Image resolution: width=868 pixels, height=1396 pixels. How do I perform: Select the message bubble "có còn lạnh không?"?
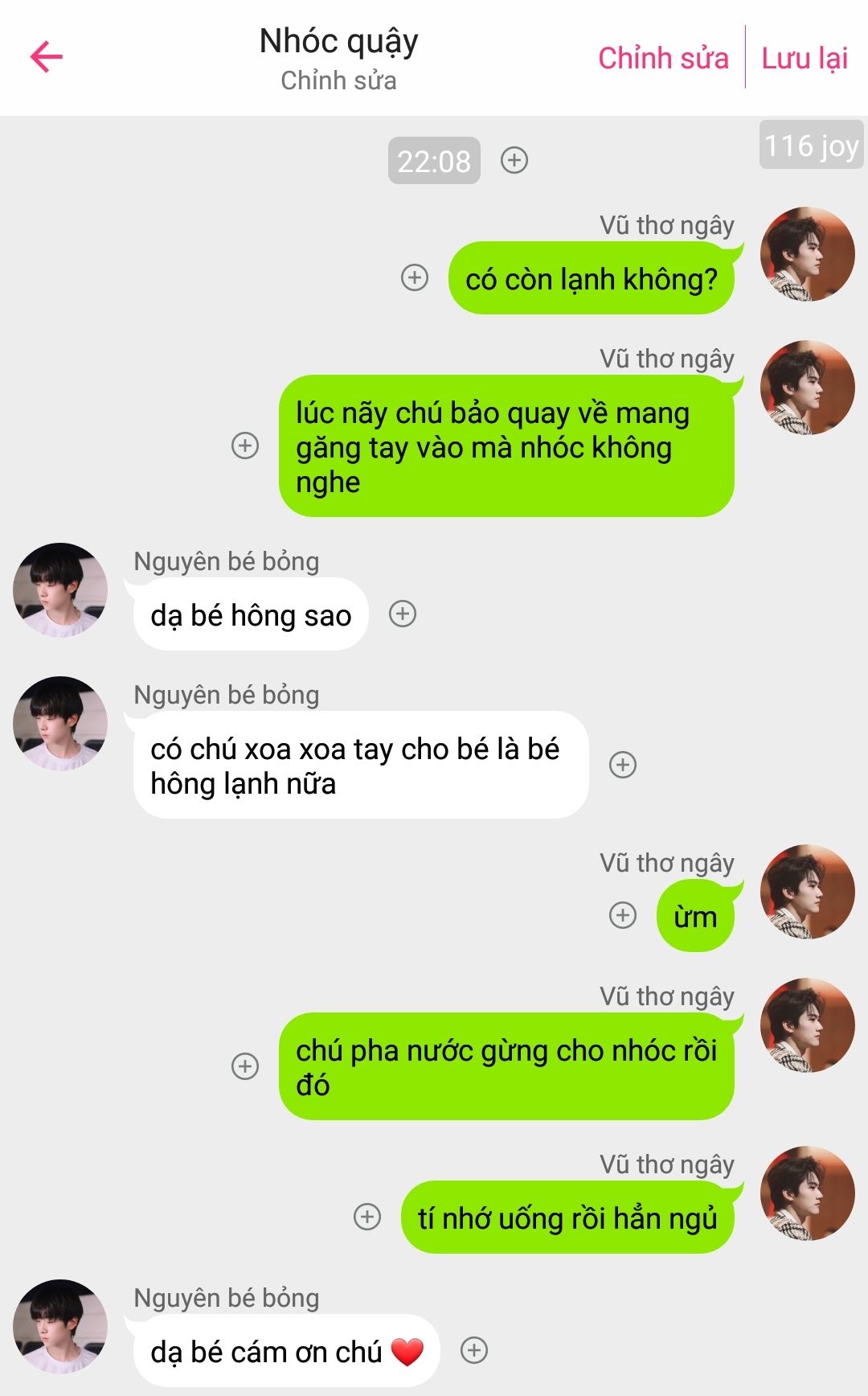click(x=592, y=278)
